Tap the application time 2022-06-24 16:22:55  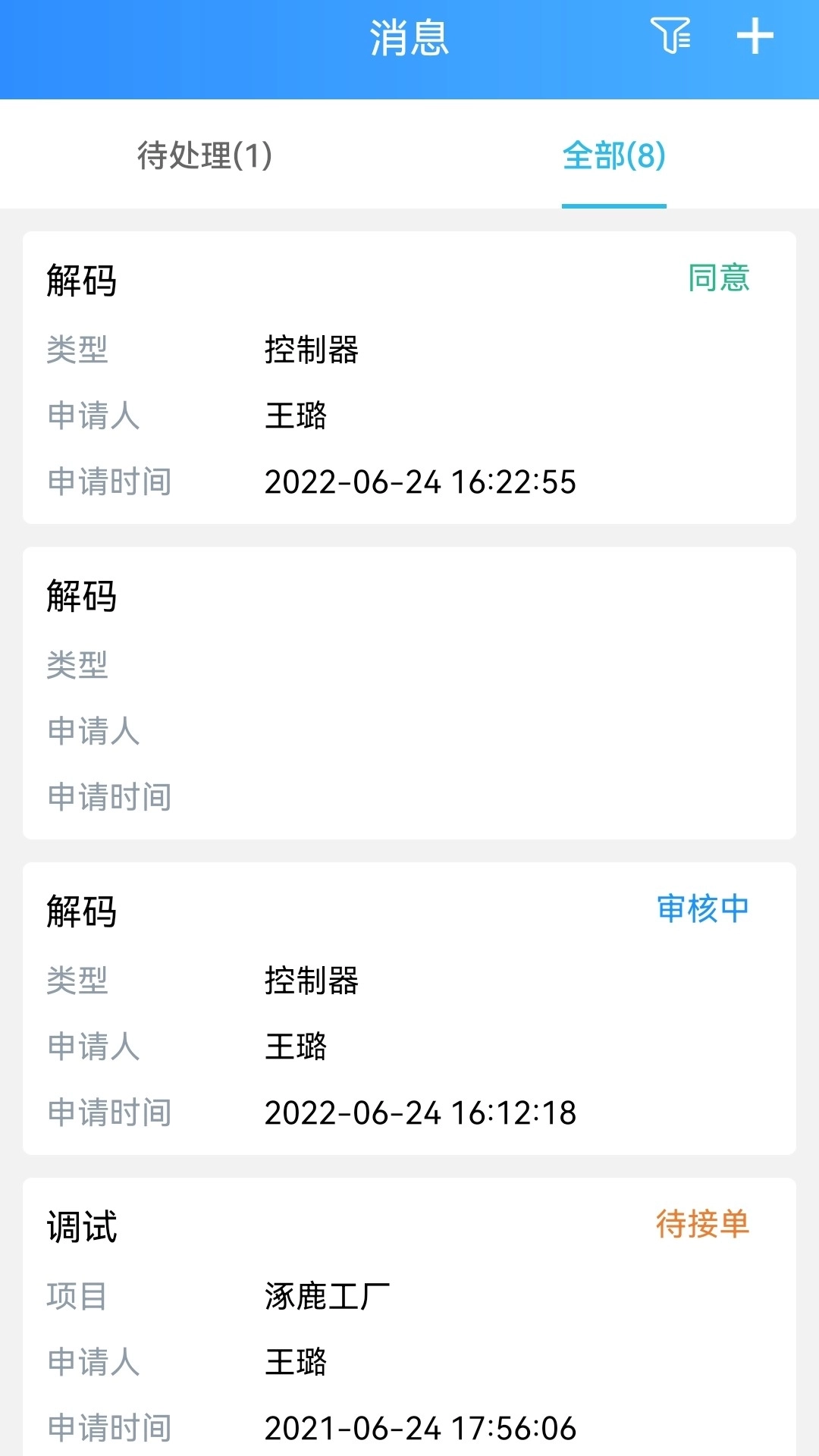tap(420, 480)
